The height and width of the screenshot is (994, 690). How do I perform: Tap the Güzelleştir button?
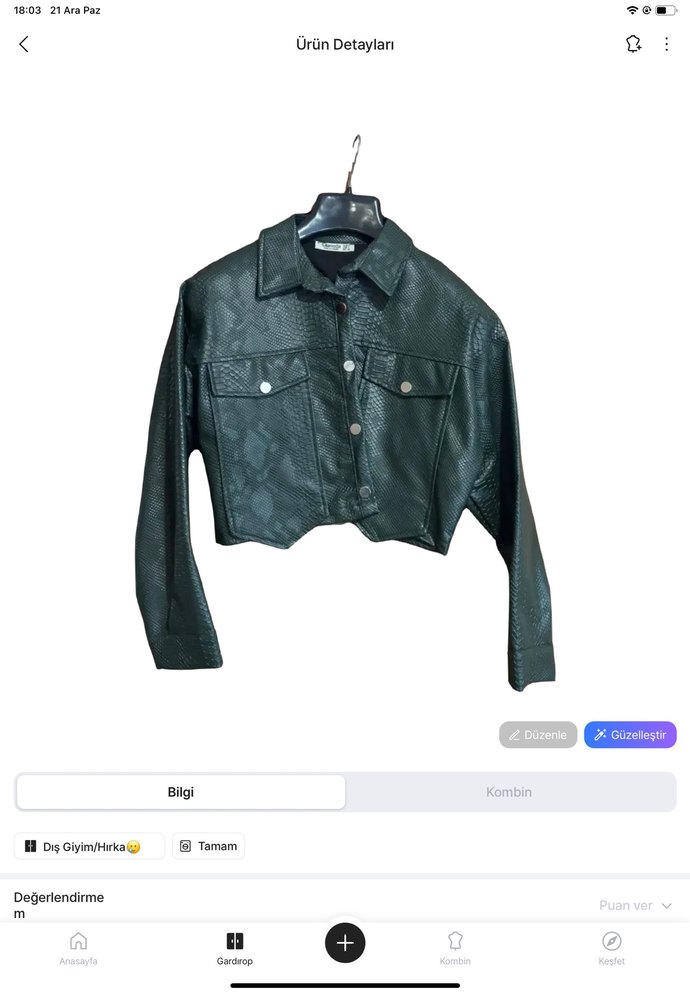pyautogui.click(x=630, y=735)
